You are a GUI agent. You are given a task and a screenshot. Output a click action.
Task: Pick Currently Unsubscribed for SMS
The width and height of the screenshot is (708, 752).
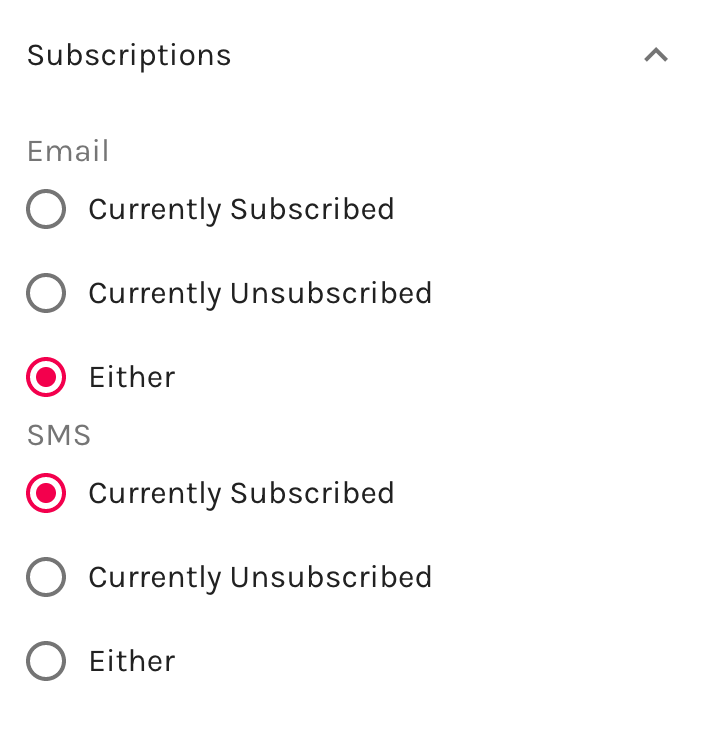(46, 578)
